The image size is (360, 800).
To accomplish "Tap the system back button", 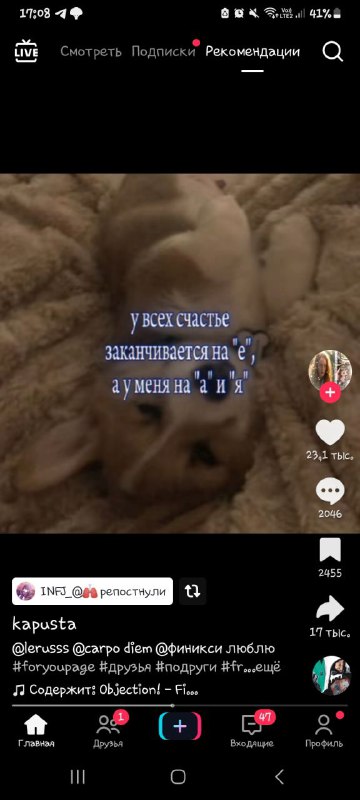I will pyautogui.click(x=279, y=777).
